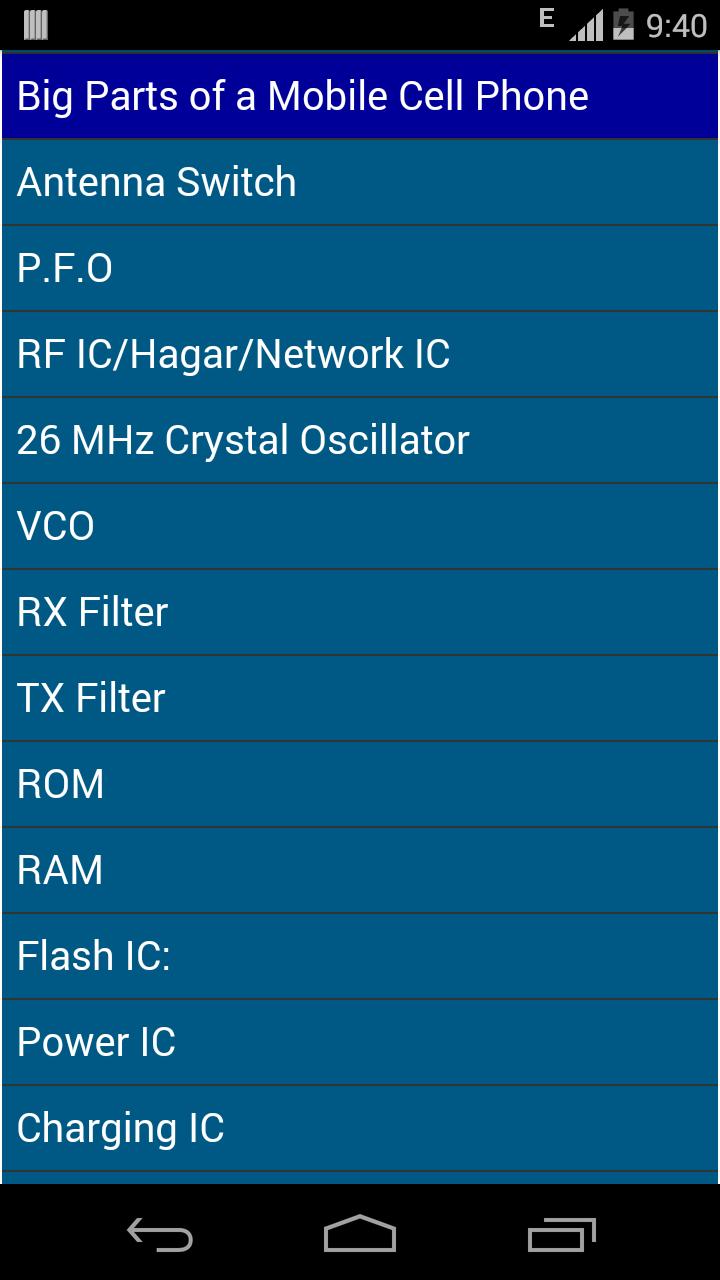The height and width of the screenshot is (1280, 720).
Task: Open the TX Filter entry
Action: [x=360, y=698]
